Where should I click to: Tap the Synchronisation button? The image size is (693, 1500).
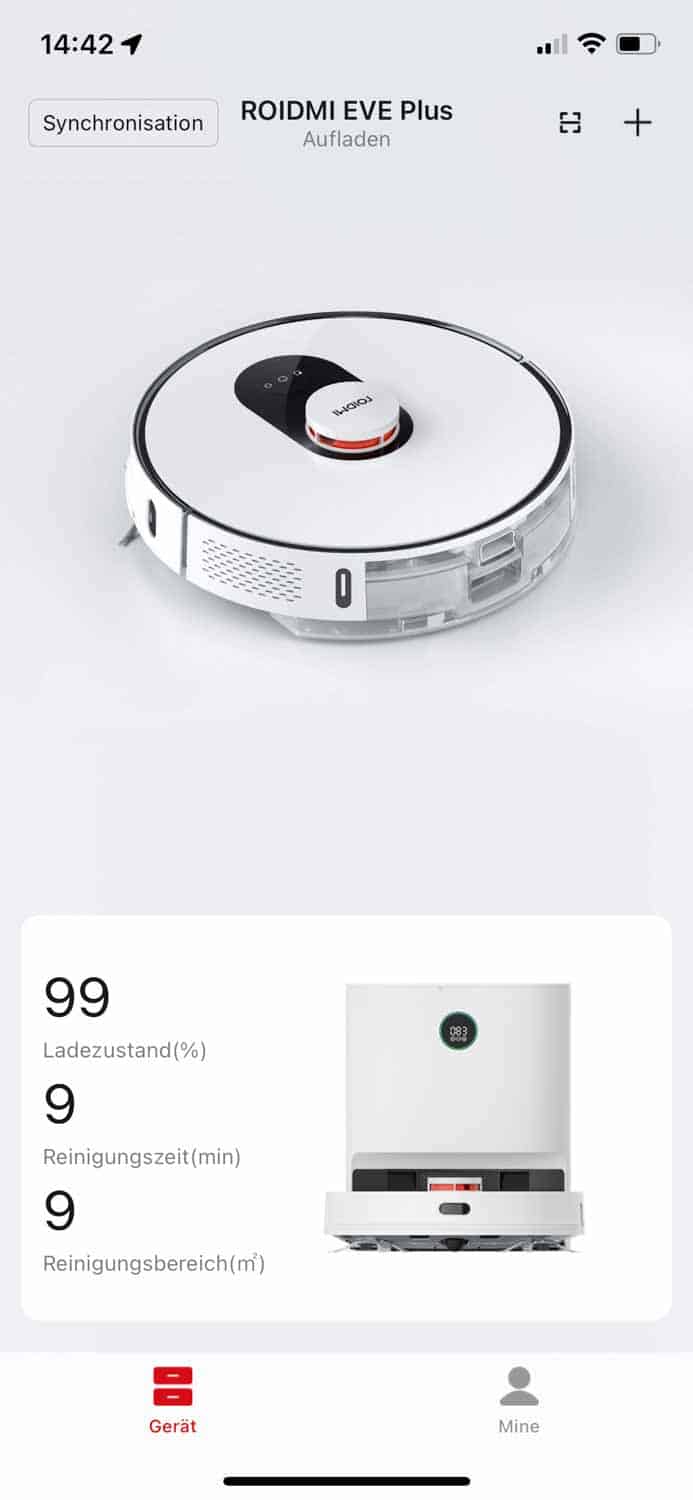click(x=123, y=123)
